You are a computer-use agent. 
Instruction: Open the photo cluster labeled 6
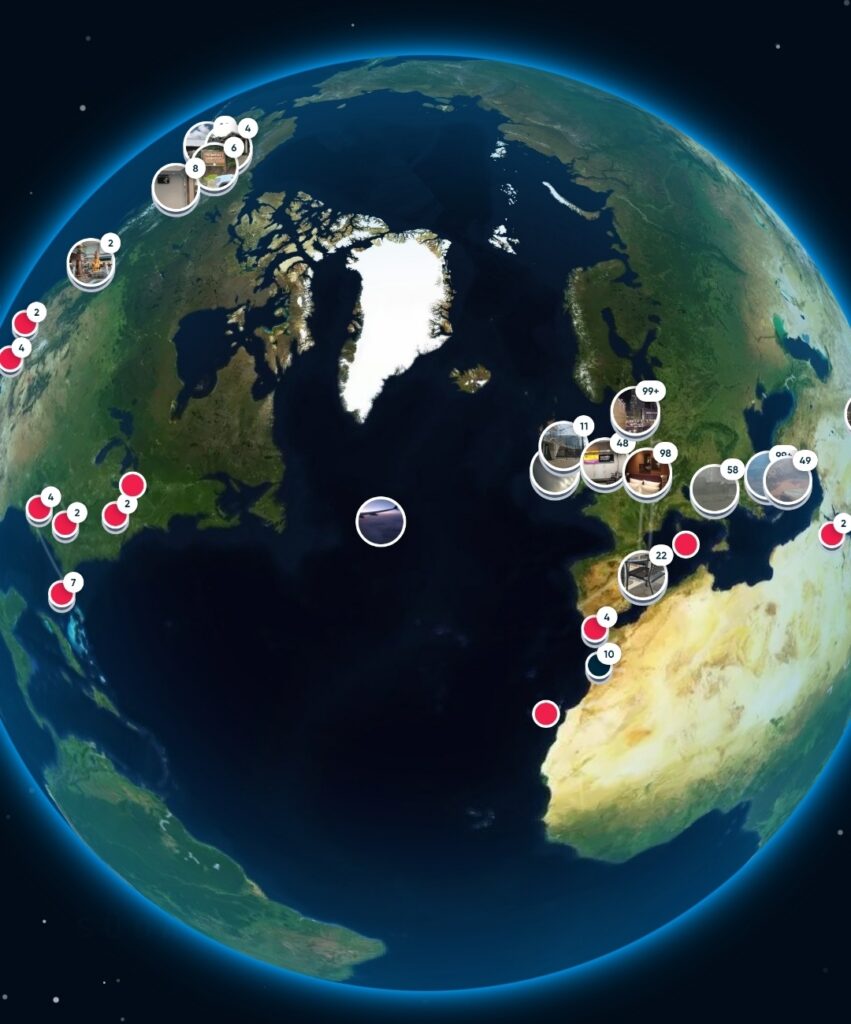pos(215,166)
